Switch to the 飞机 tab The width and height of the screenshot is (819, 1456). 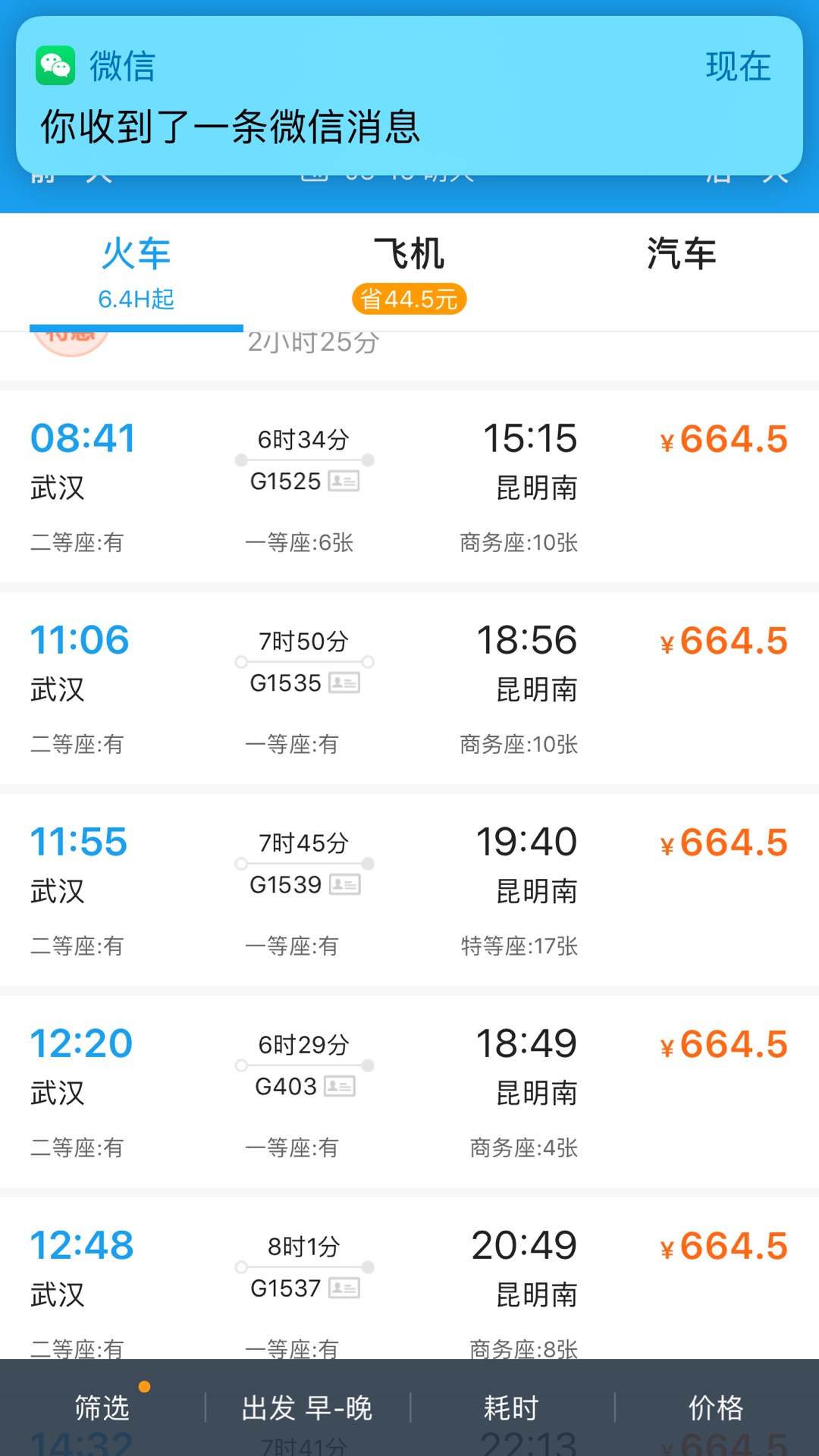(x=409, y=273)
